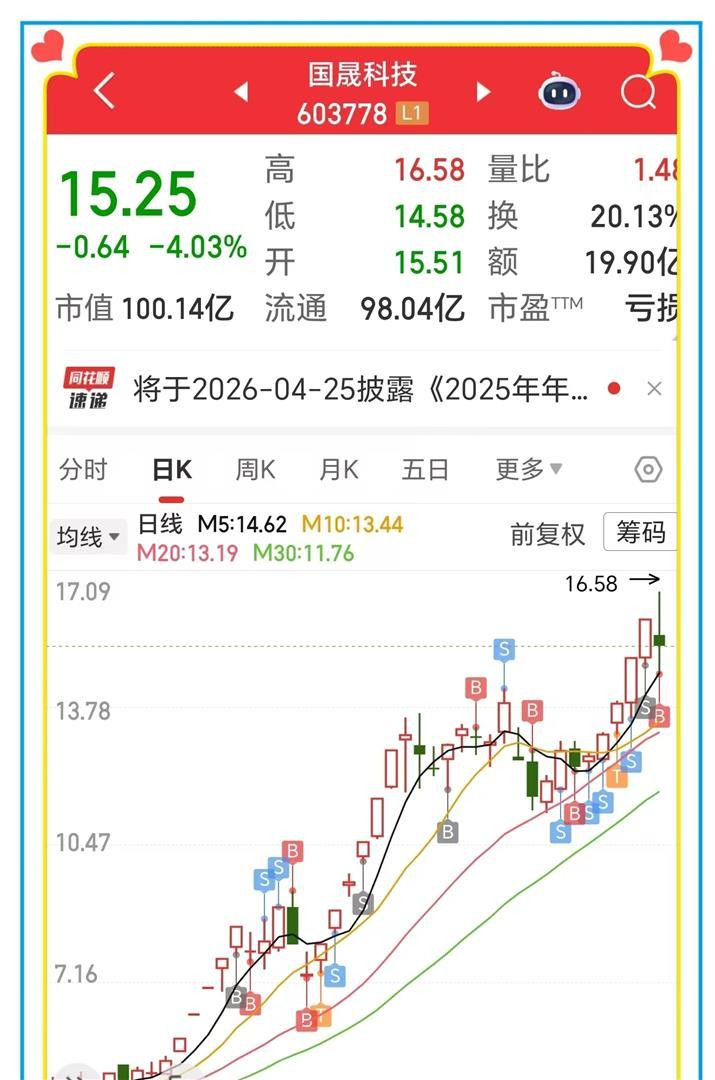Switch to the previous stock with the left triangle

pyautogui.click(x=241, y=92)
